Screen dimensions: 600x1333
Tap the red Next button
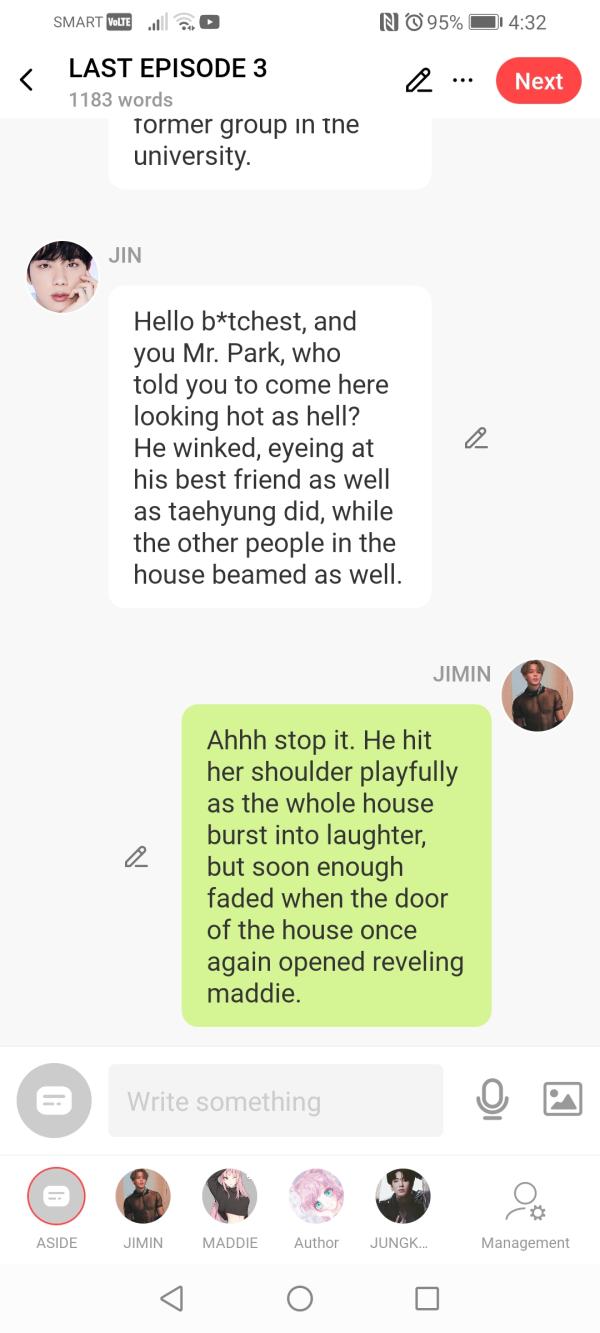tap(538, 81)
